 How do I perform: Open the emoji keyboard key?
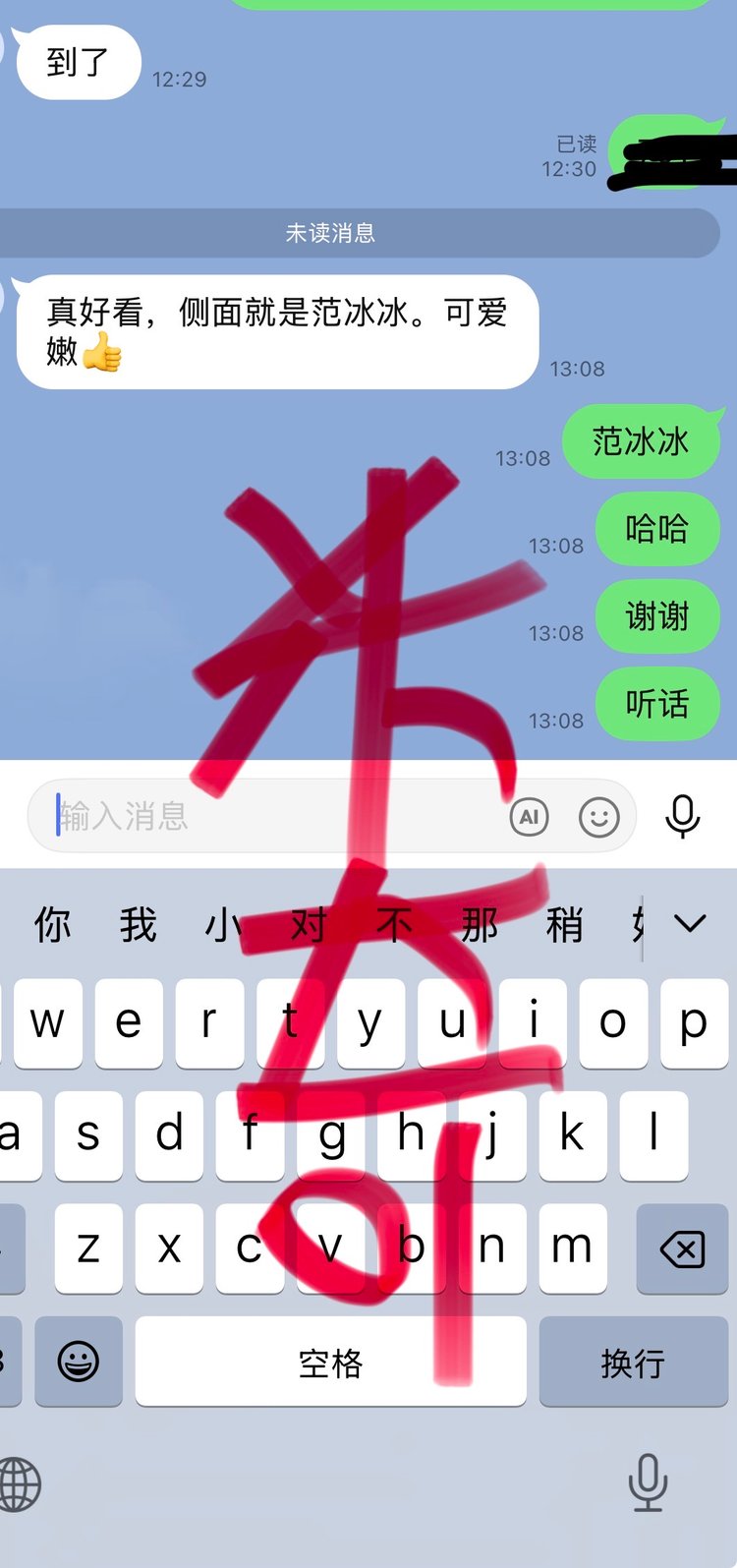(79, 1363)
